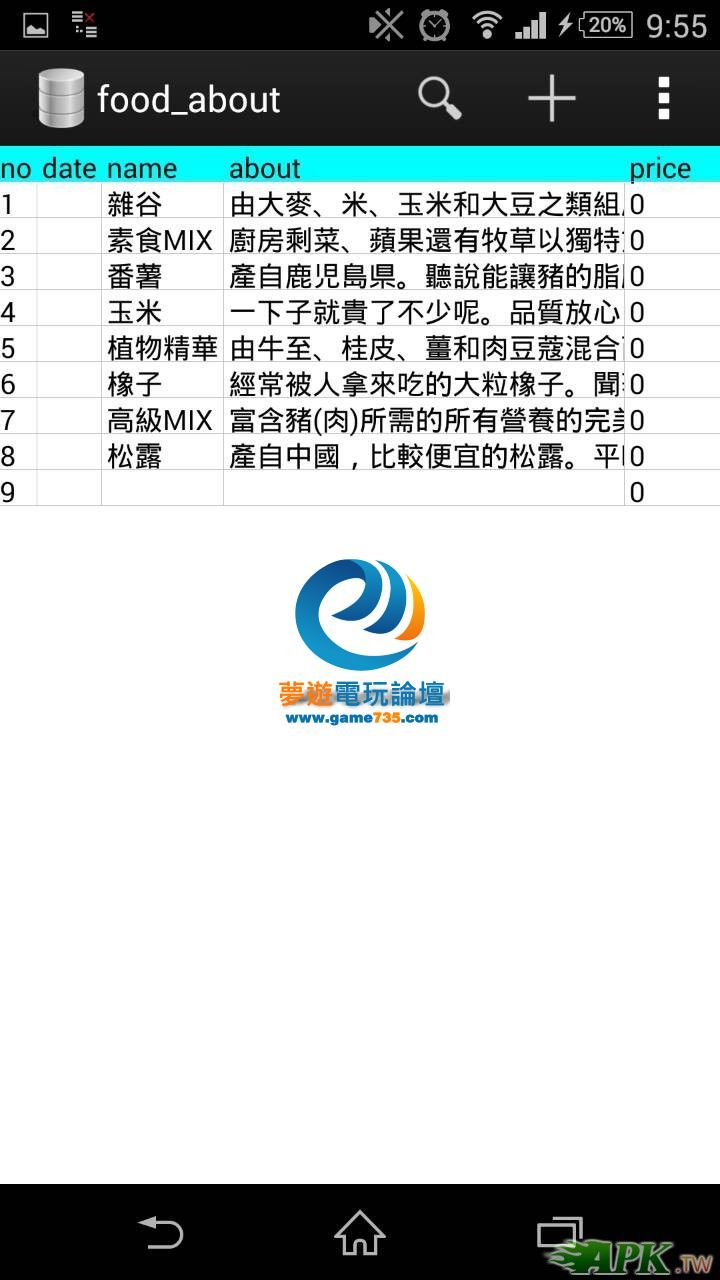Open the overflow menu
Viewport: 720px width, 1280px height.
tap(663, 99)
